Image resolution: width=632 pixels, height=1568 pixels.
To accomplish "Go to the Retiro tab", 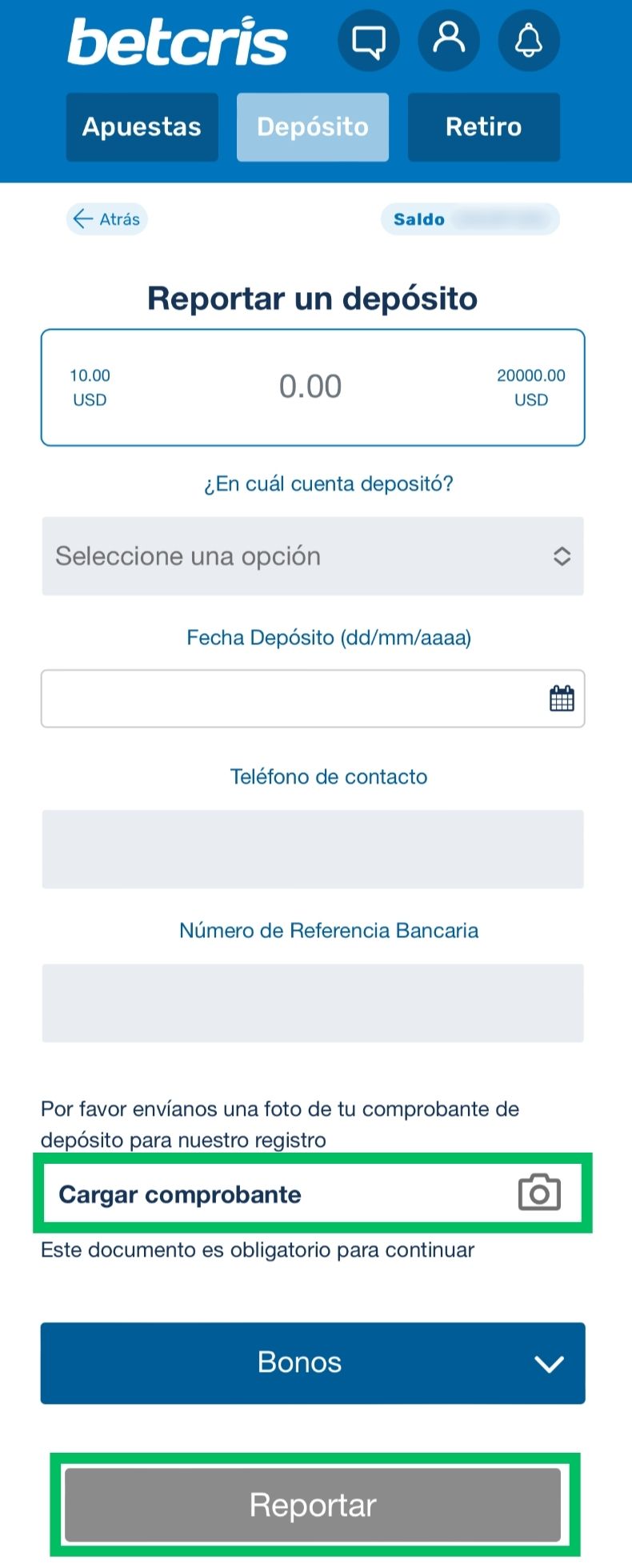I will [x=483, y=127].
